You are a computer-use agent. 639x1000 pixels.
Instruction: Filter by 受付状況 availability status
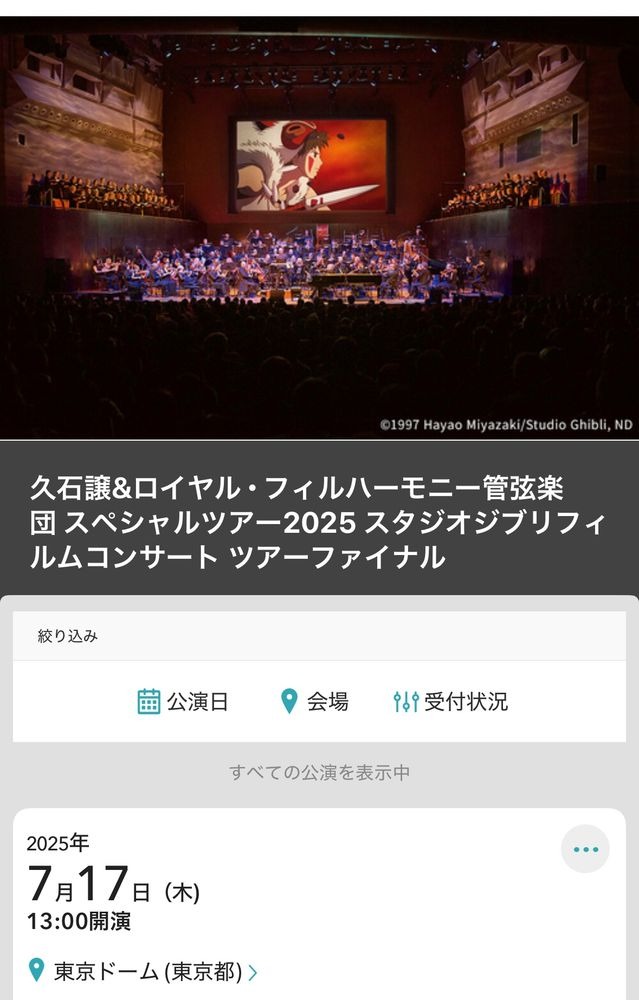click(451, 702)
